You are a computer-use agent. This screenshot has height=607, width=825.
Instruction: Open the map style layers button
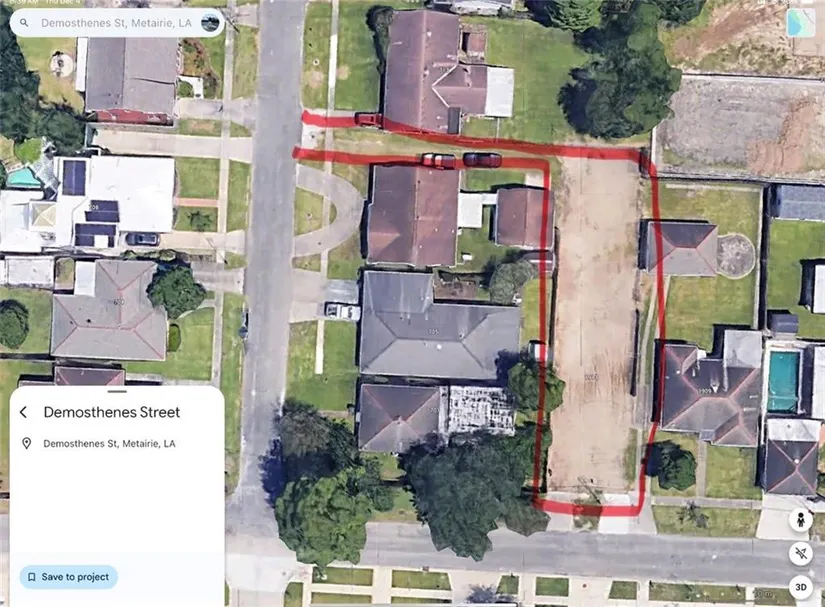[x=800, y=23]
